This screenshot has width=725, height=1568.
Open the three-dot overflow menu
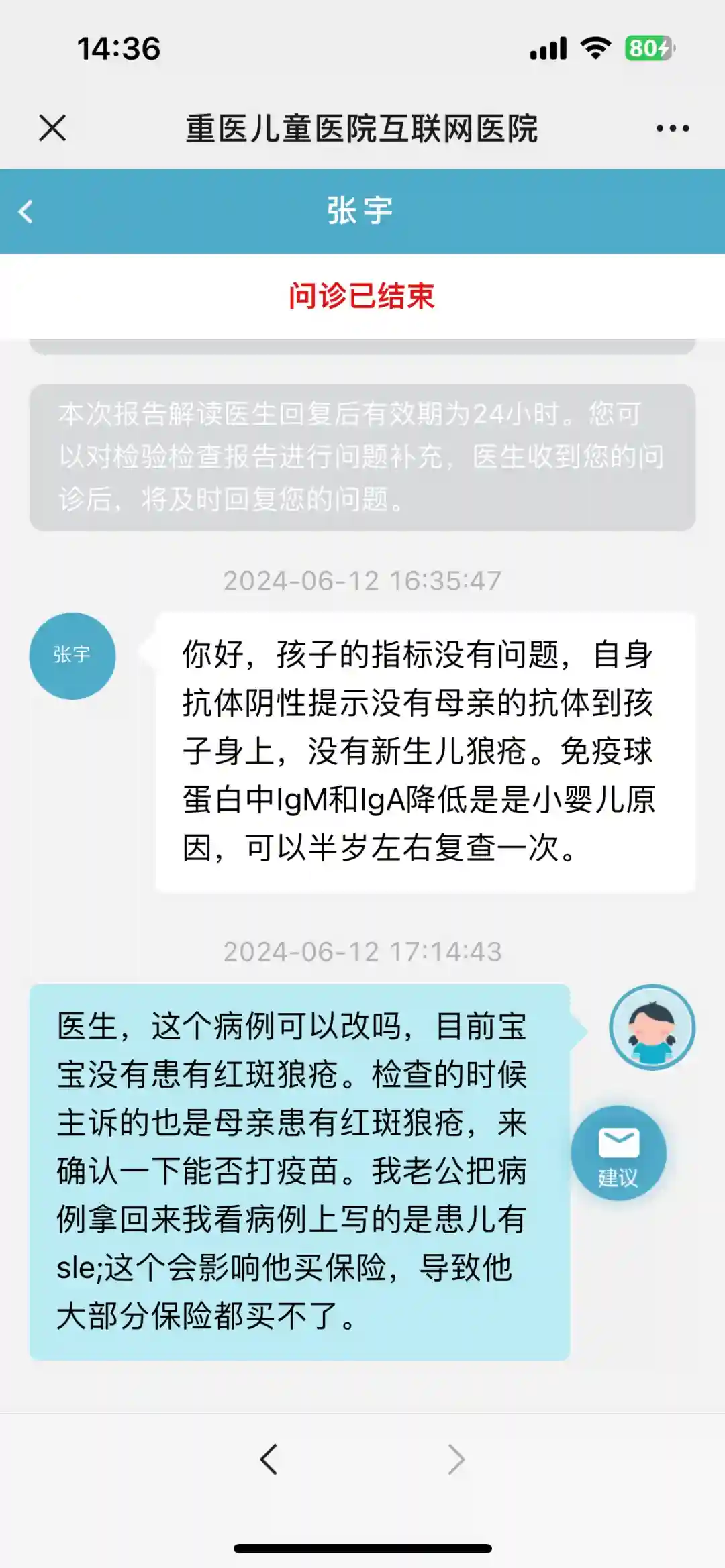[672, 128]
